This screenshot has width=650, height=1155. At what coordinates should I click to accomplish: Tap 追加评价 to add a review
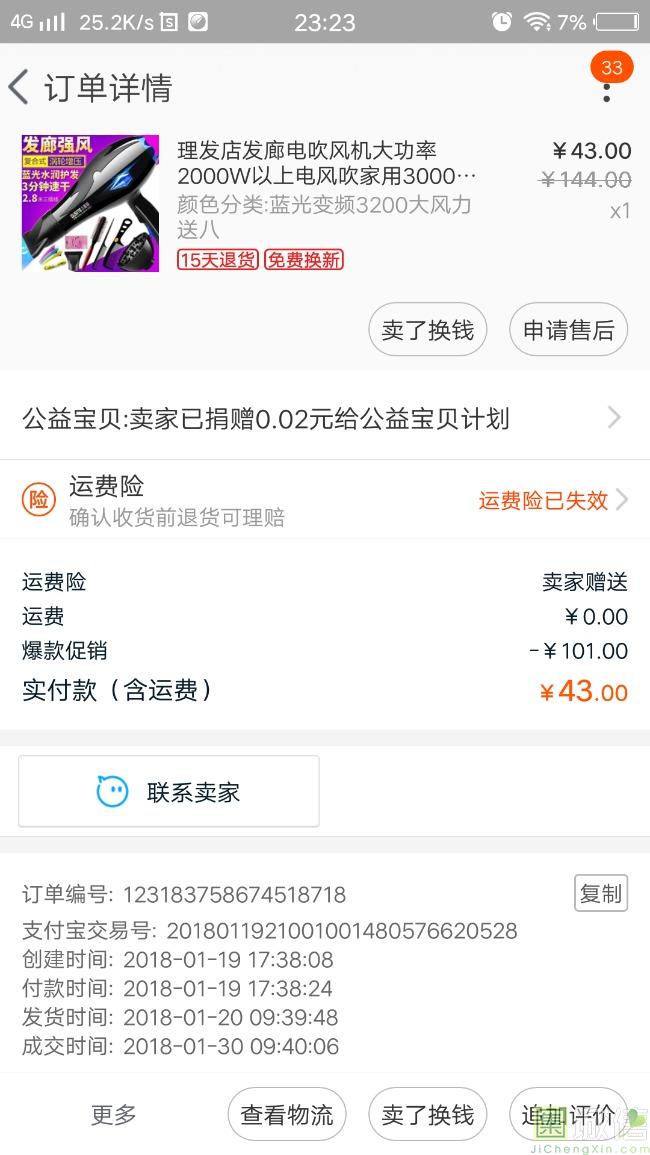[568, 1114]
